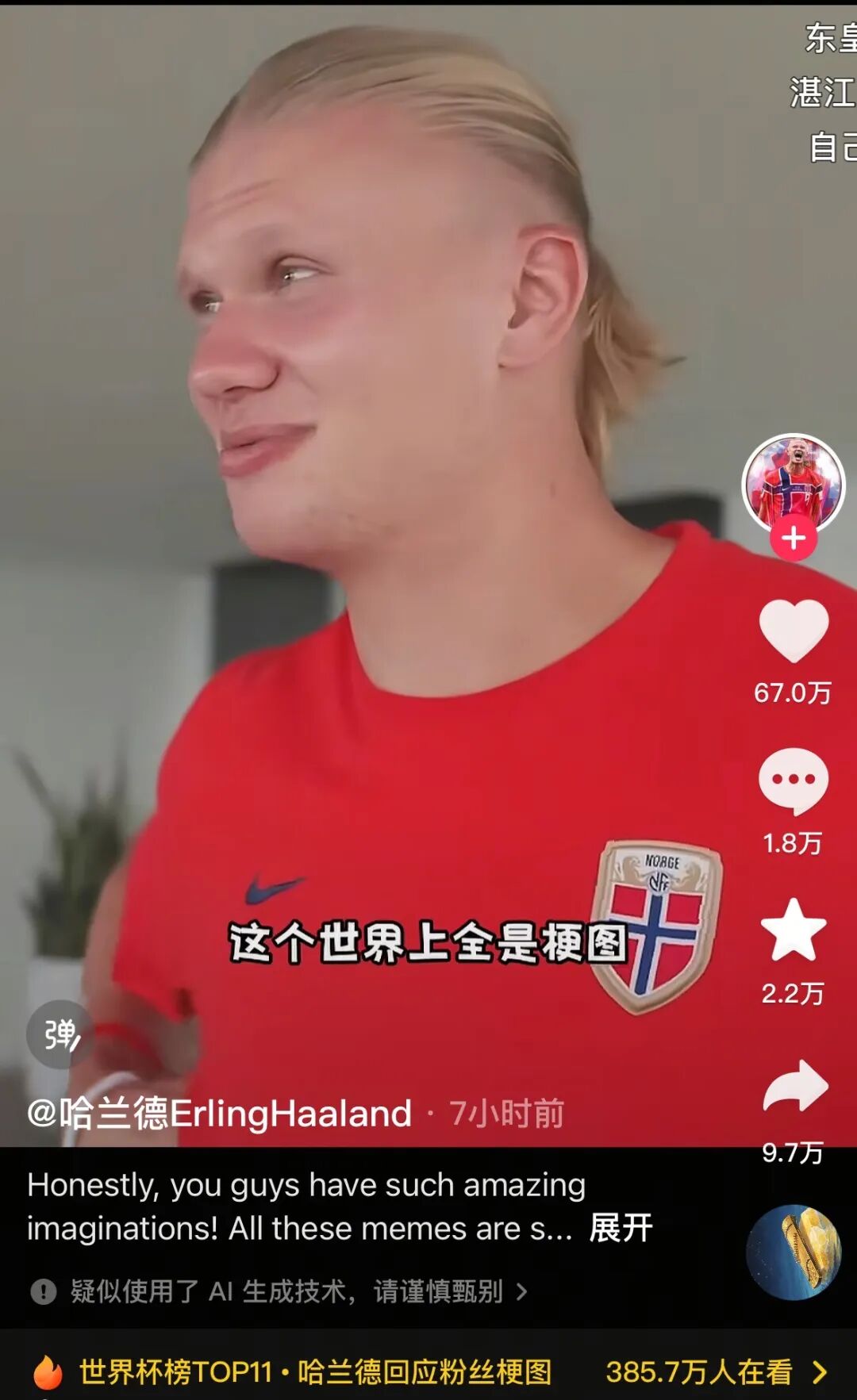Image resolution: width=857 pixels, height=1400 pixels.
Task: Open the 世界杯榜TOP11 trending topic banner
Action: pyautogui.click(x=428, y=1371)
